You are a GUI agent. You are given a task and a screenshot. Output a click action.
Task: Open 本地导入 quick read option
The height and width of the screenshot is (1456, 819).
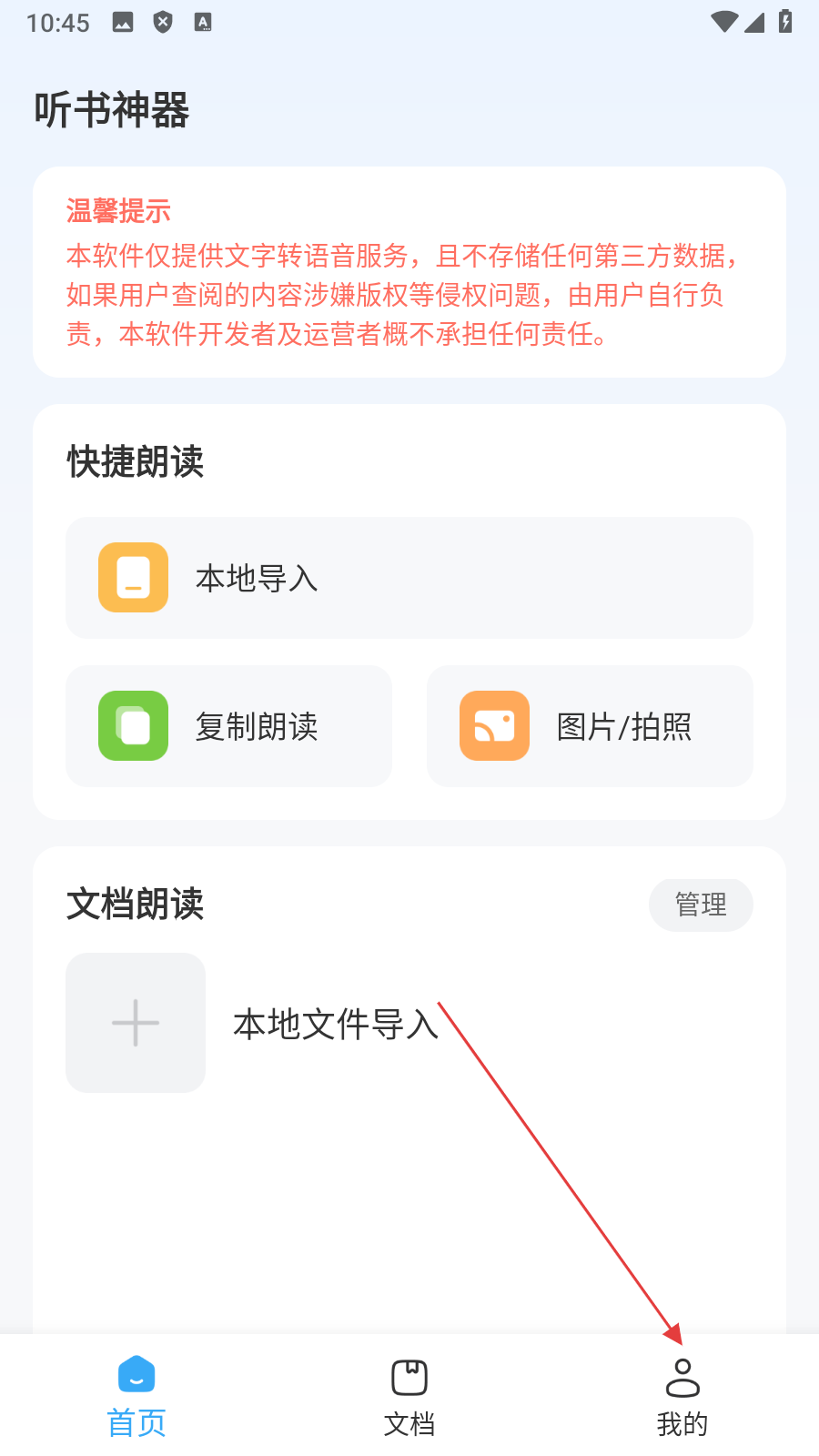tap(409, 578)
